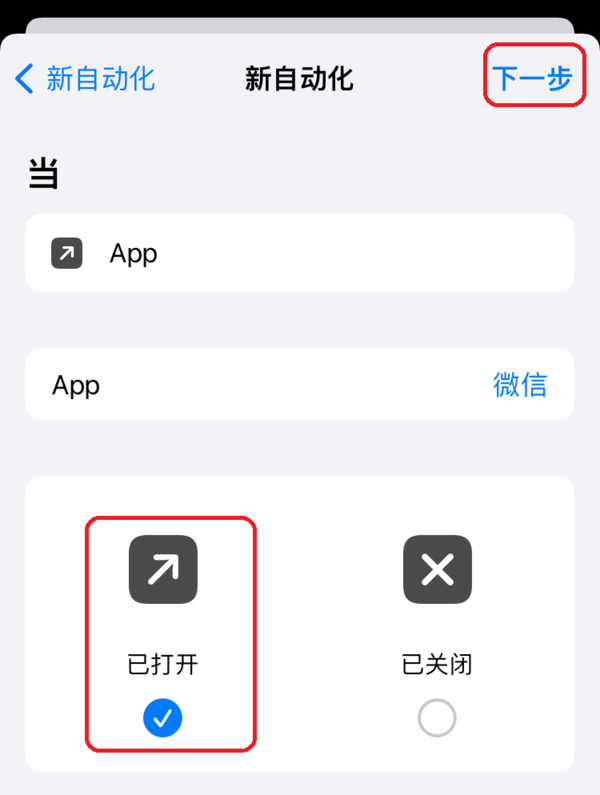This screenshot has width=600, height=795.
Task: Open the App row showing 微信
Action: (x=299, y=385)
